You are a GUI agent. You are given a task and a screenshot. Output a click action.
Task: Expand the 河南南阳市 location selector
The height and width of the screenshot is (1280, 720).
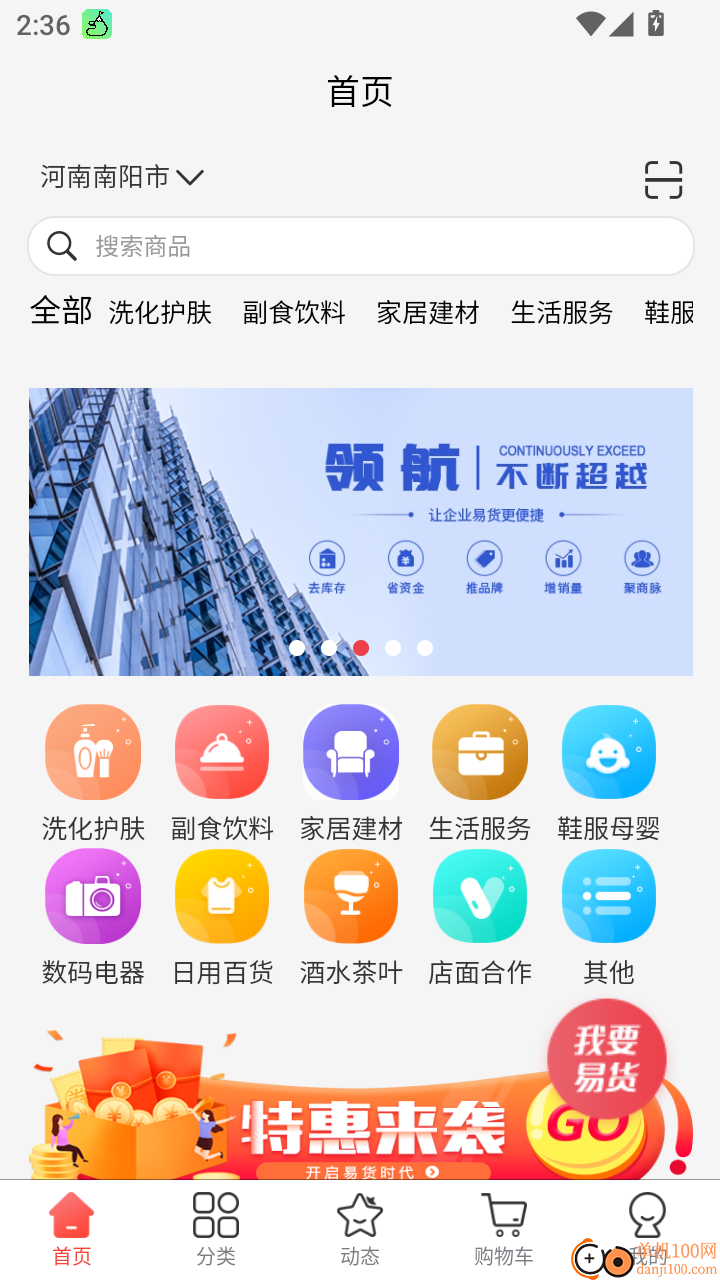click(x=122, y=176)
